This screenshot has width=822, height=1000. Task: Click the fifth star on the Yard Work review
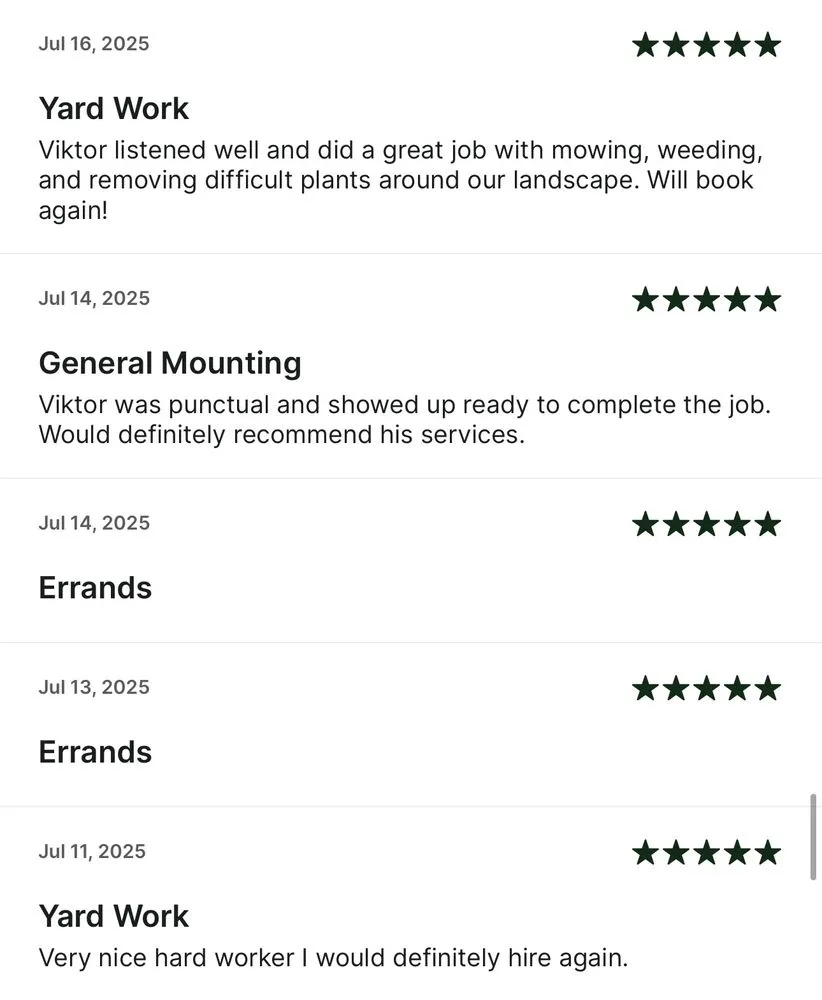point(768,43)
